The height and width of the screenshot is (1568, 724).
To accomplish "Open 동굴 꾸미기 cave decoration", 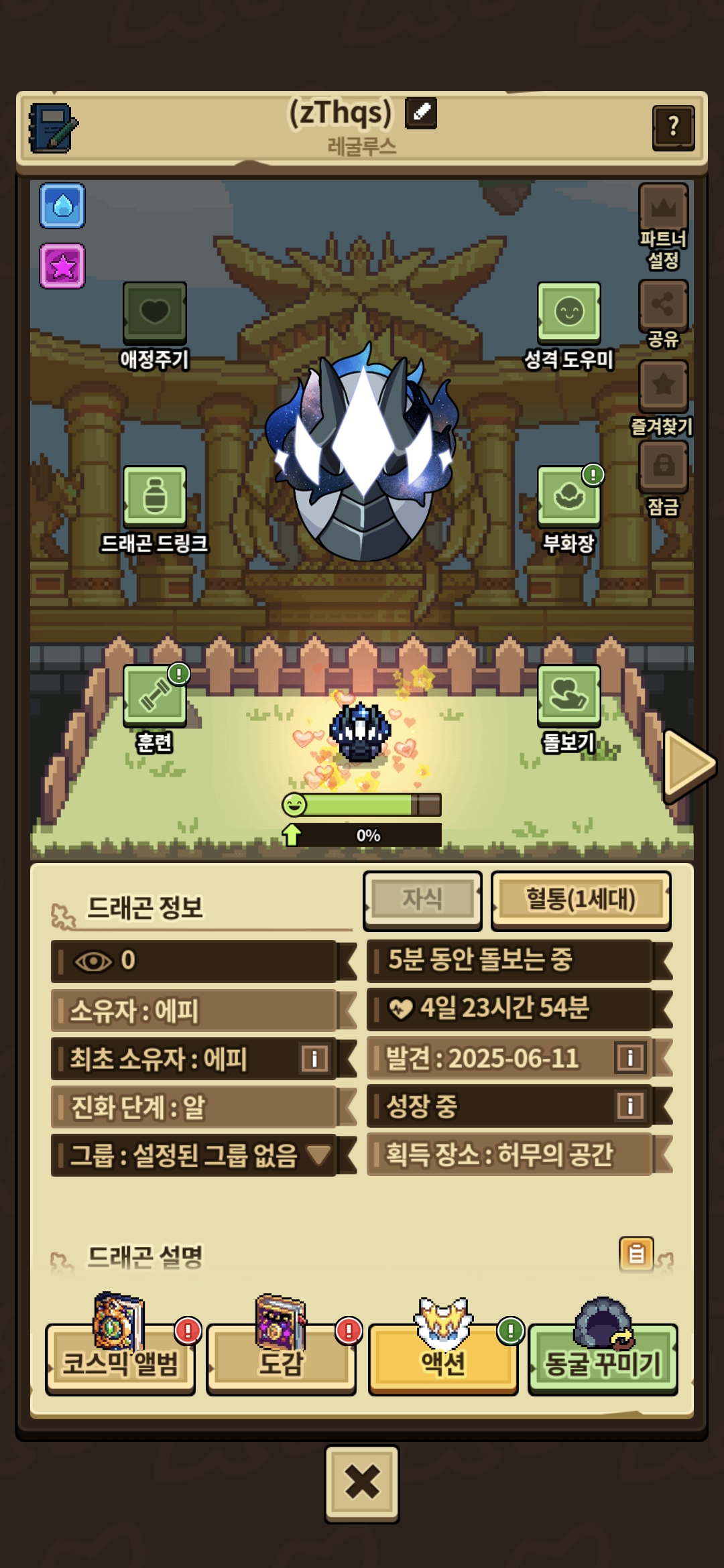I will [603, 1362].
